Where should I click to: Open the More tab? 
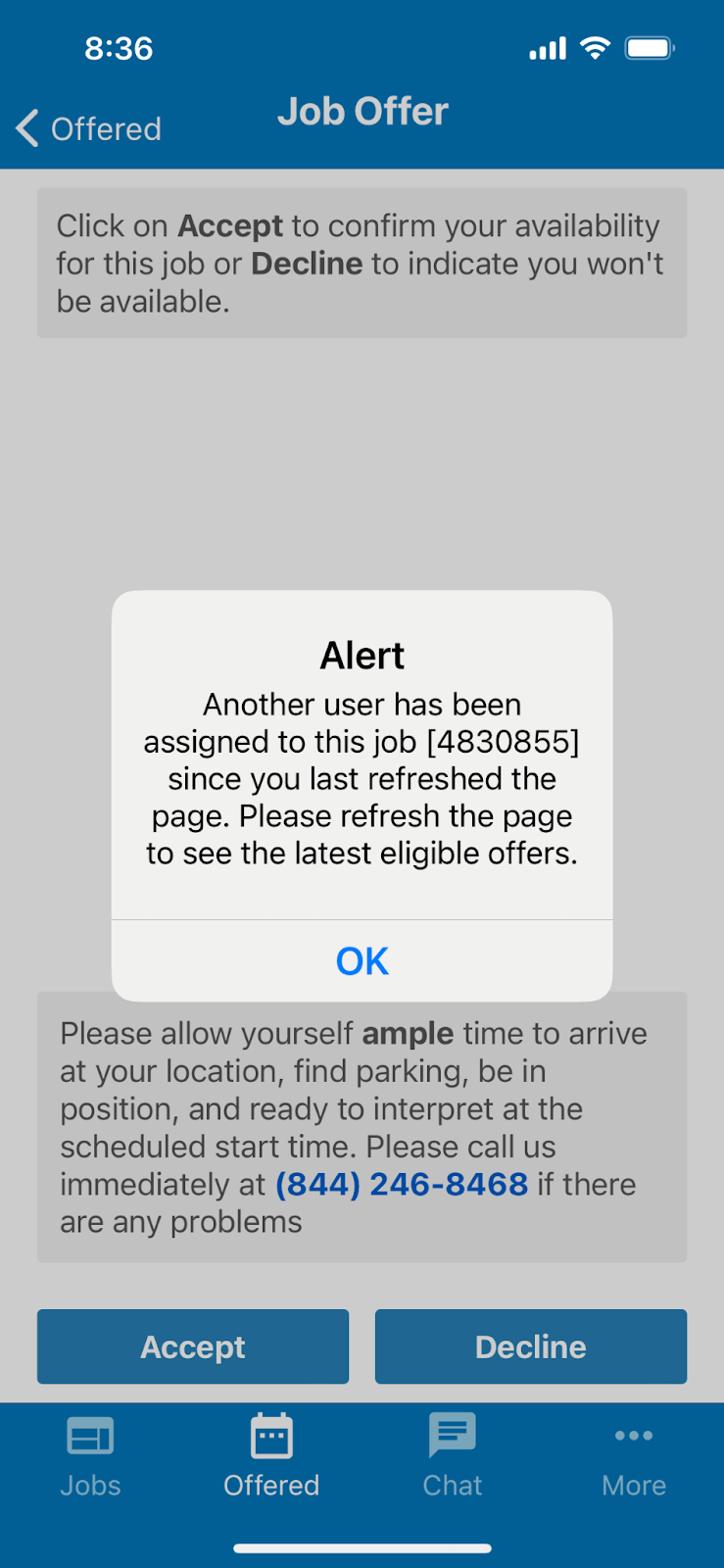(634, 1456)
